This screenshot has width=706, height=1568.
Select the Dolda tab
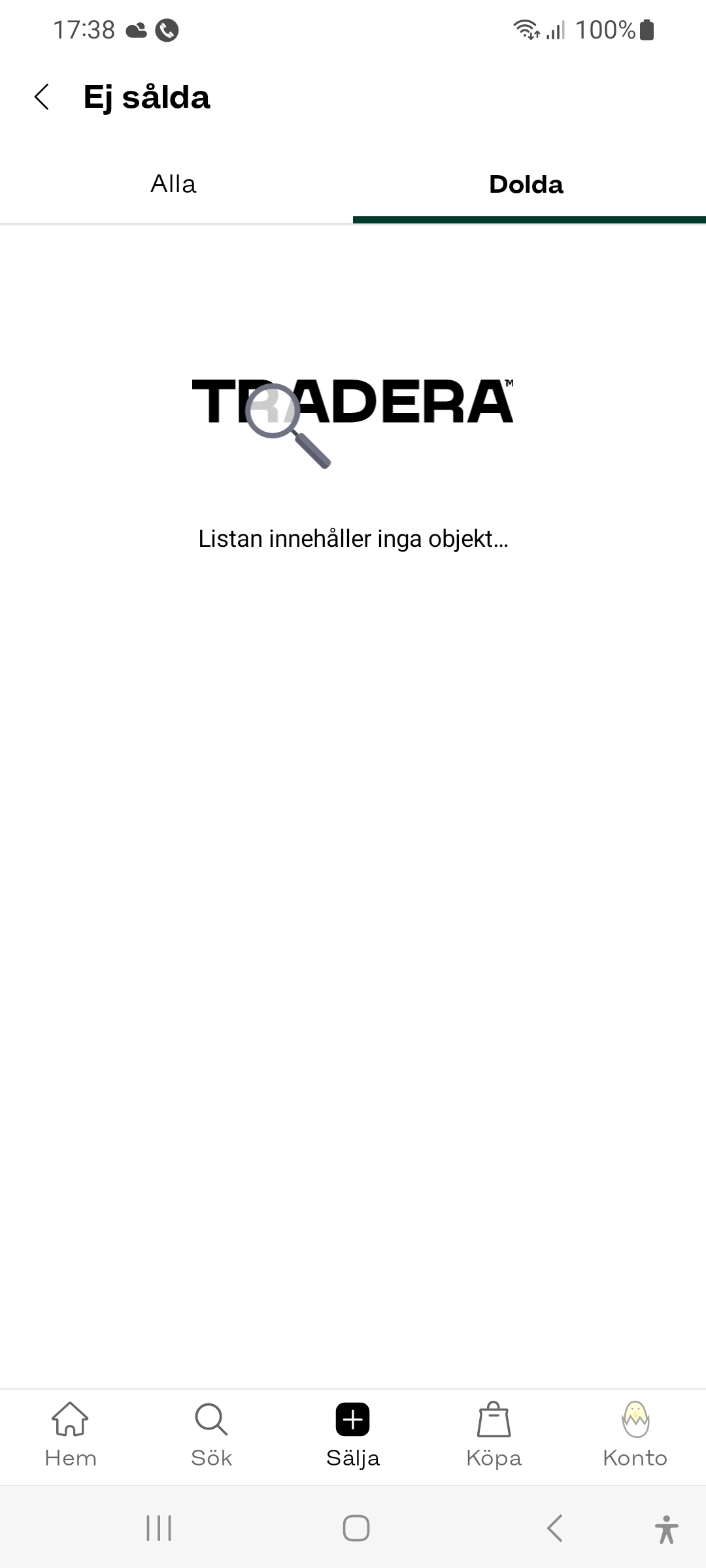click(x=526, y=185)
